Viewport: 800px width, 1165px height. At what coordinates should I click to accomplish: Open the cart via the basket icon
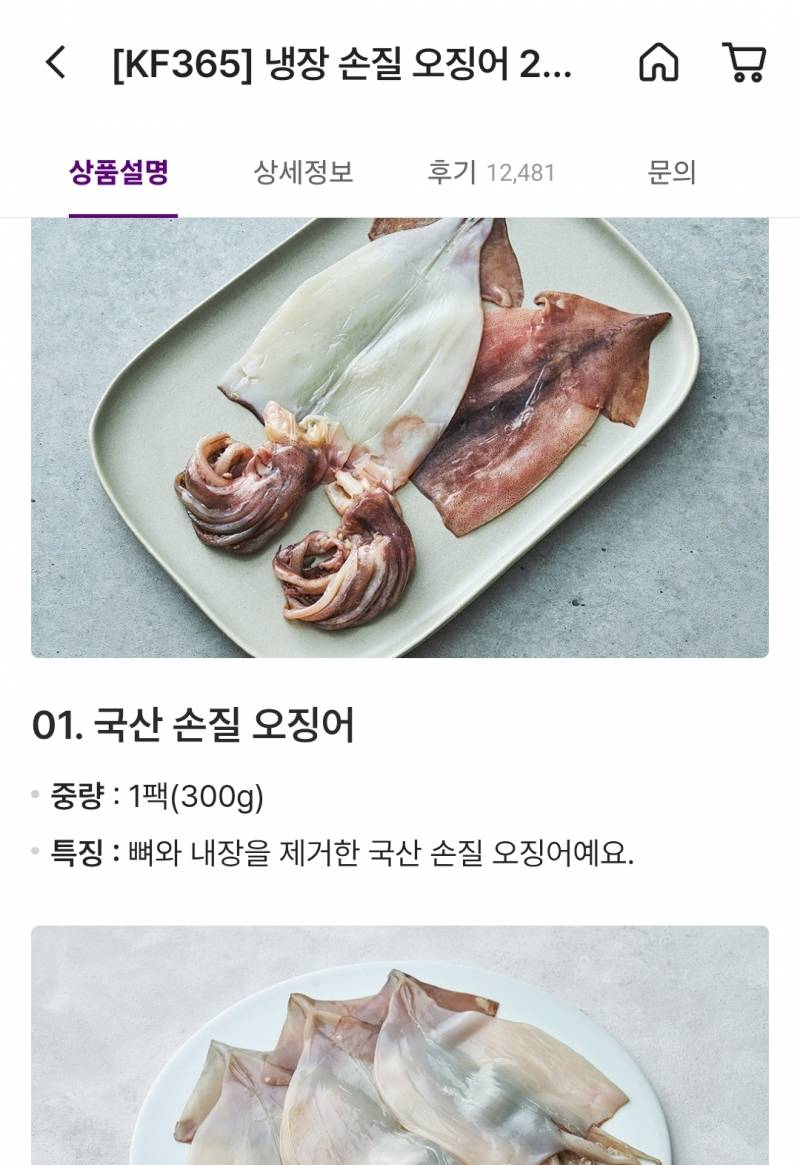(743, 63)
